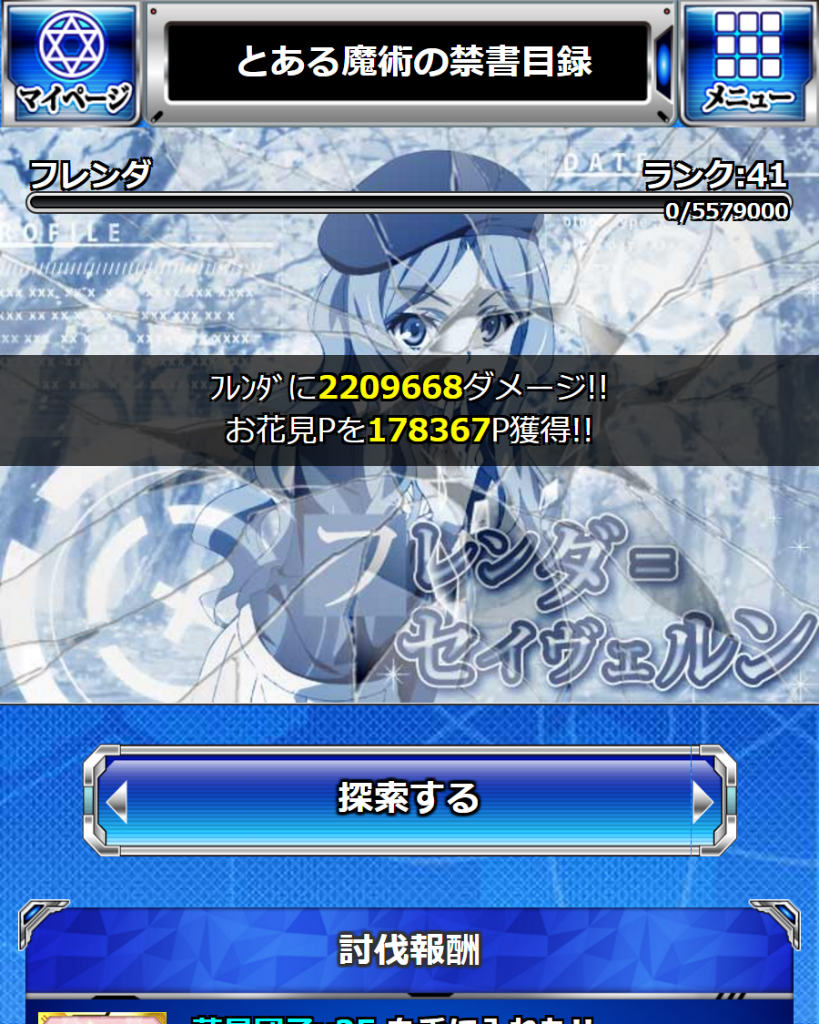The image size is (819, 1024).
Task: Open マイページ (My Page)
Action: (x=72, y=62)
